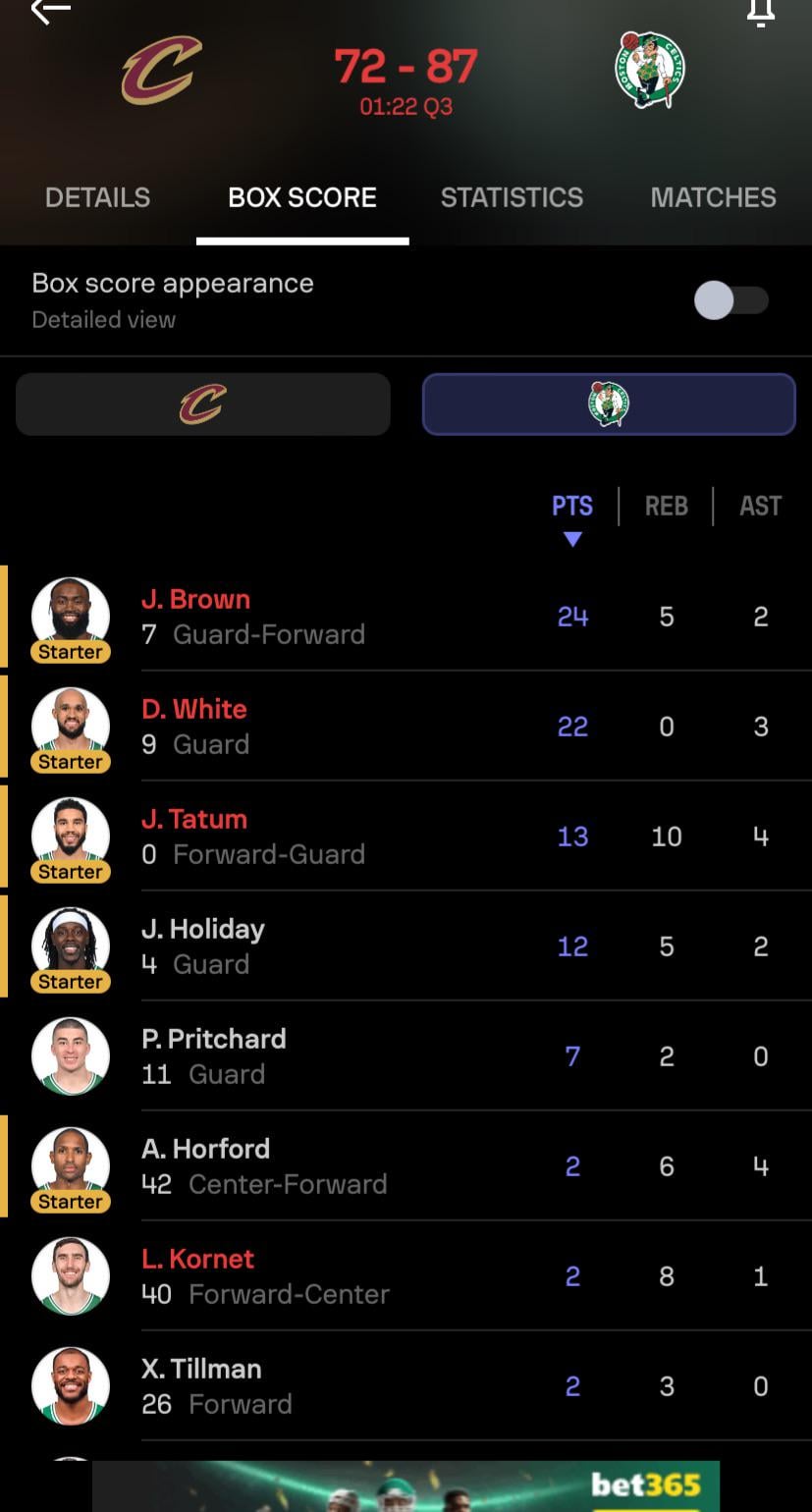Sort players by REB column

(666, 507)
